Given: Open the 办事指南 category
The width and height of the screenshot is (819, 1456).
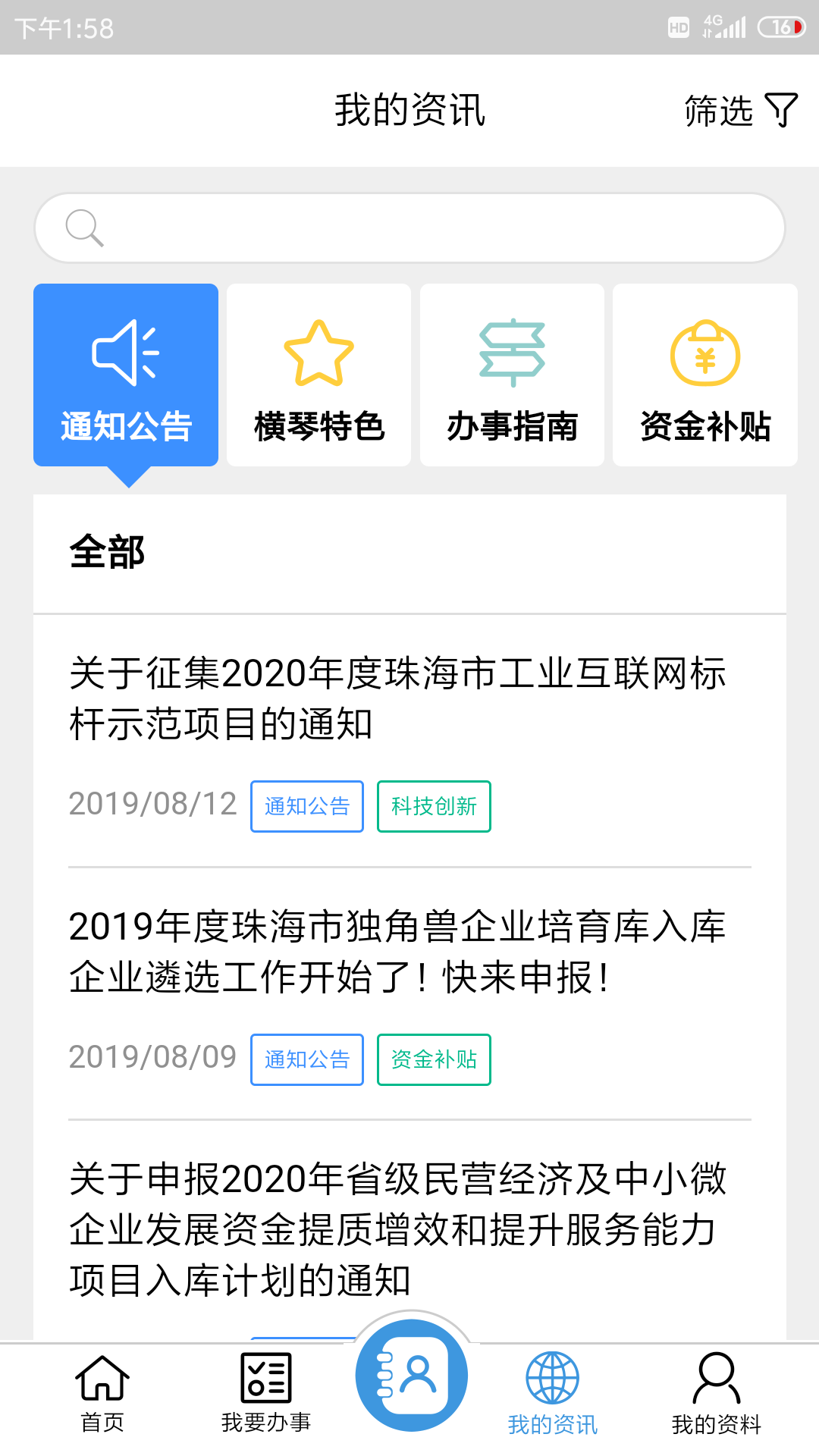Looking at the screenshot, I should (x=512, y=375).
